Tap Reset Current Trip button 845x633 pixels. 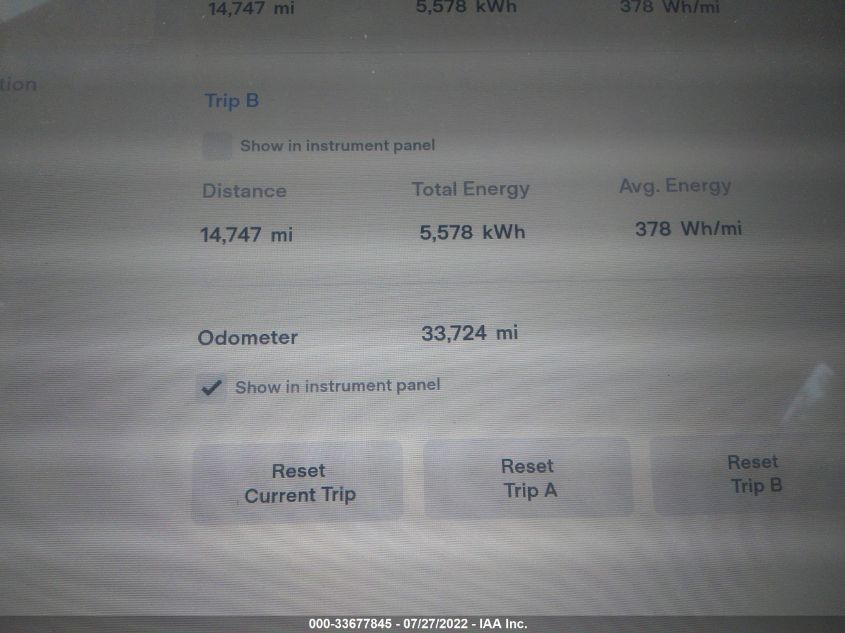point(298,482)
